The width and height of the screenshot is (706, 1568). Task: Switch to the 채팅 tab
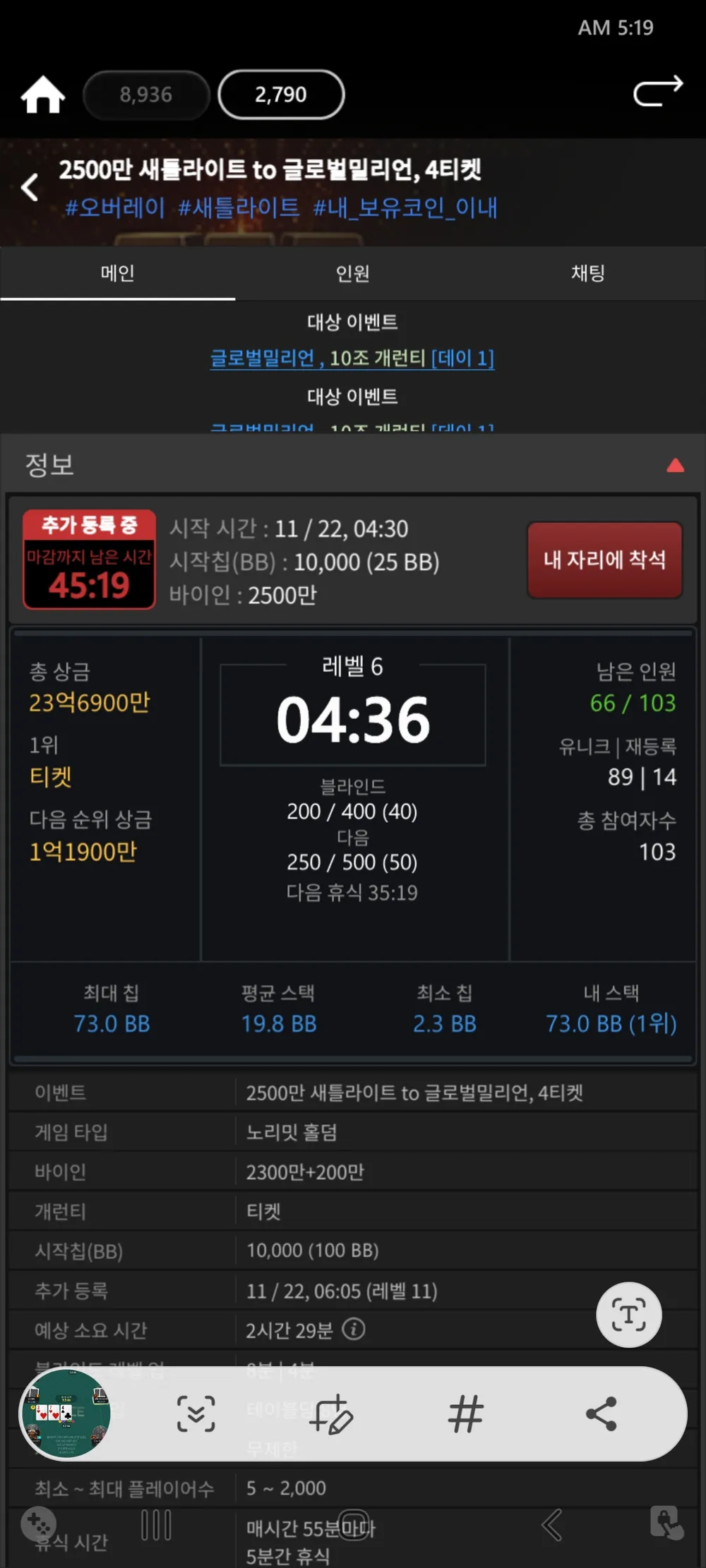click(587, 273)
